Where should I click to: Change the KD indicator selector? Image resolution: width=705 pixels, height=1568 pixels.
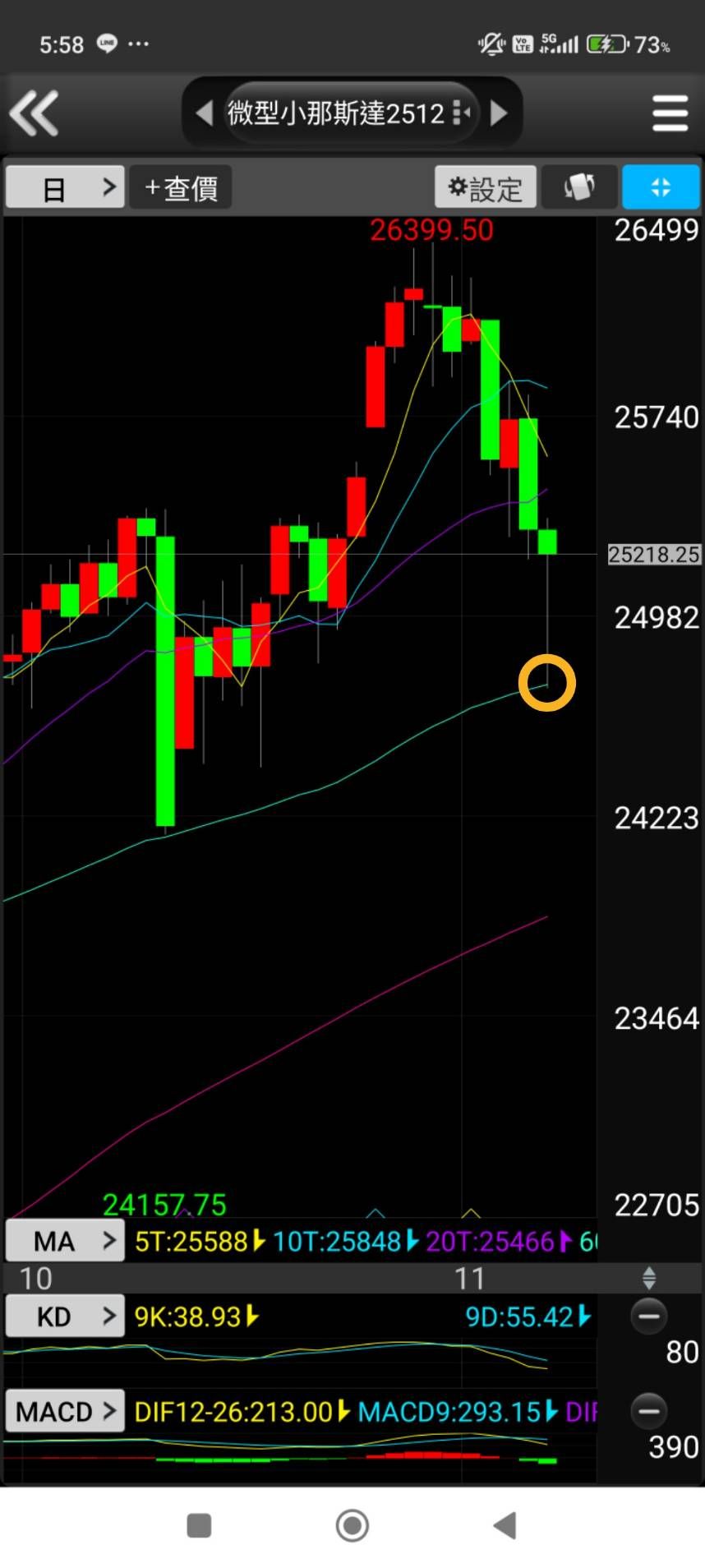pos(65,1317)
